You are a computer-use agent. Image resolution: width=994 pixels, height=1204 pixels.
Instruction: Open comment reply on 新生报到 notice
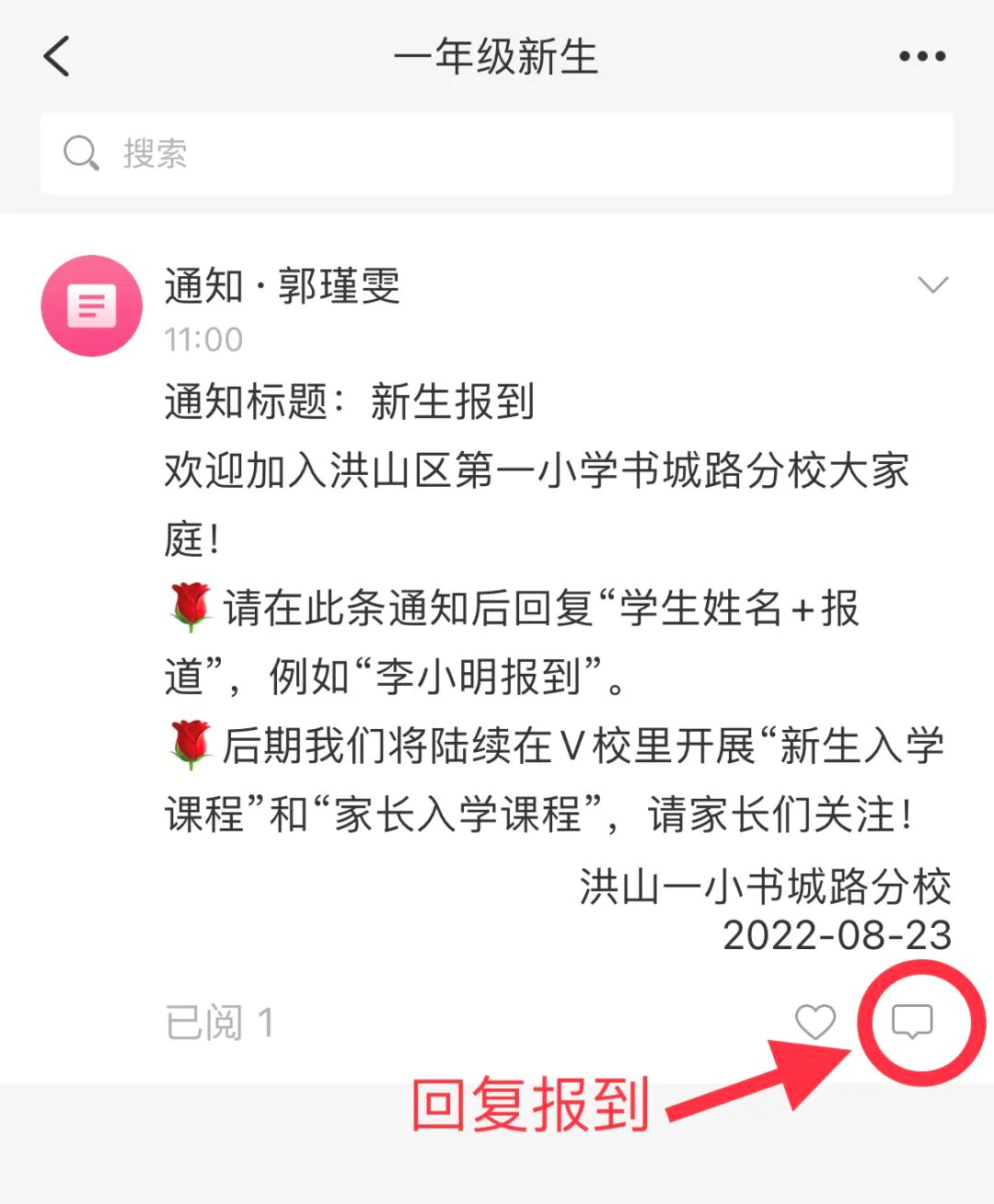(x=912, y=1022)
